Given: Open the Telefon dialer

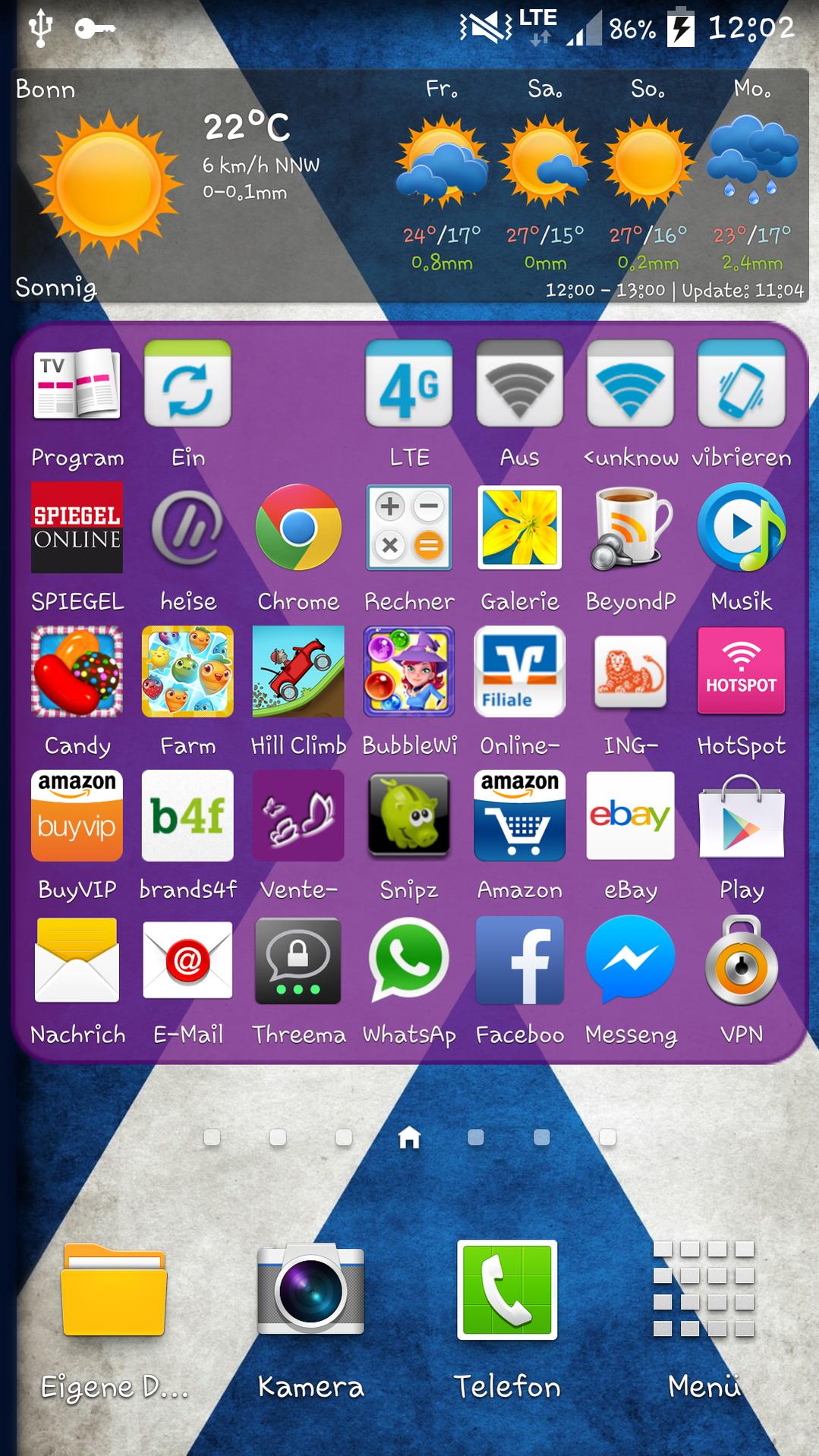Looking at the screenshot, I should [507, 1292].
